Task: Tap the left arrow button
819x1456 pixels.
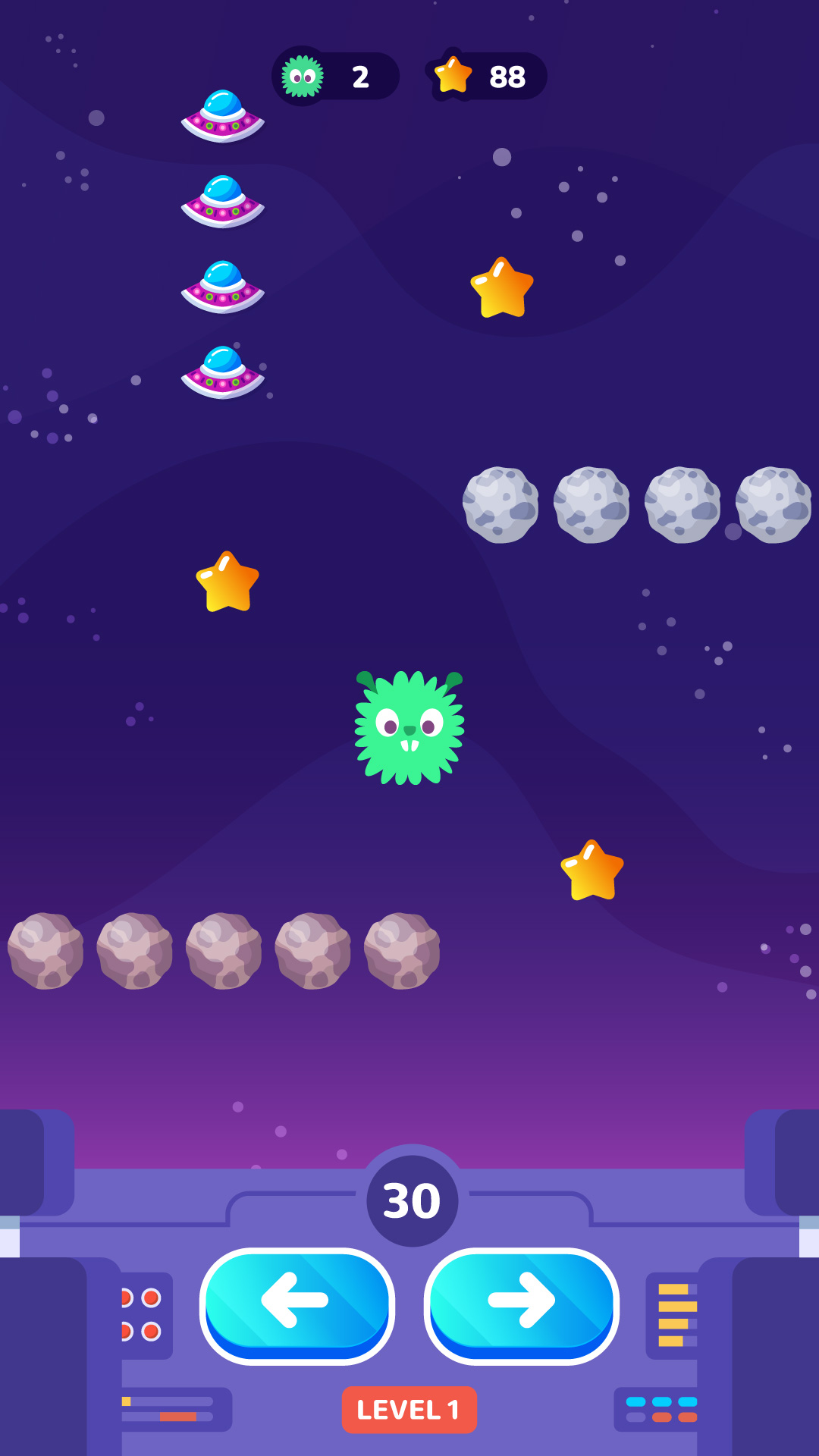Action: point(297,1303)
